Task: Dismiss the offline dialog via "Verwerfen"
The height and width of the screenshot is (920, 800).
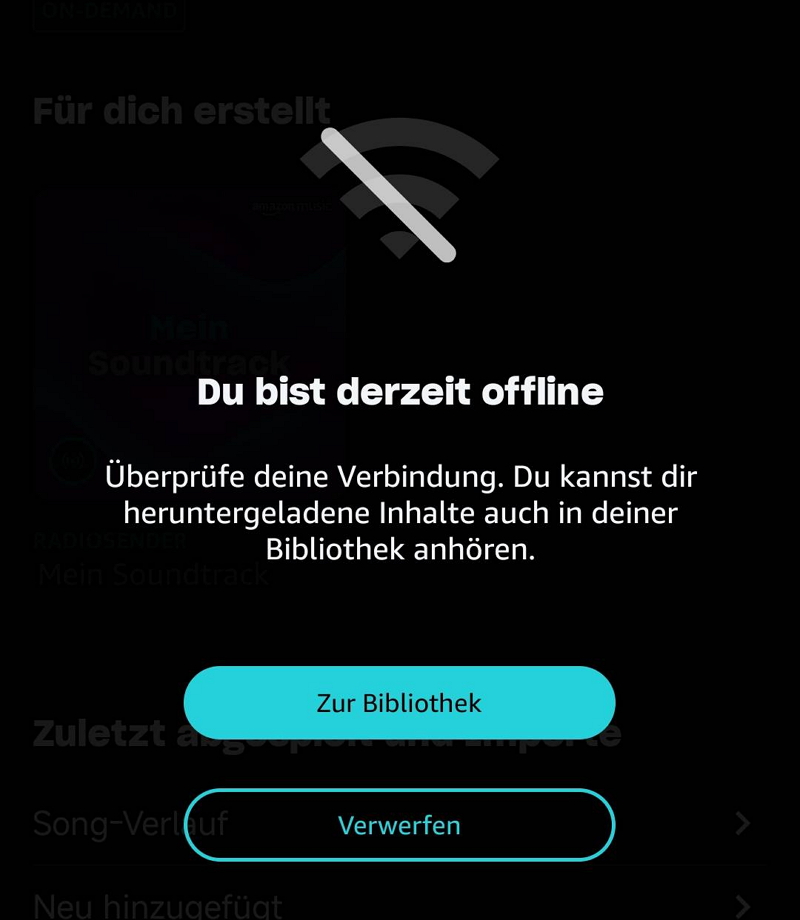Action: (399, 825)
